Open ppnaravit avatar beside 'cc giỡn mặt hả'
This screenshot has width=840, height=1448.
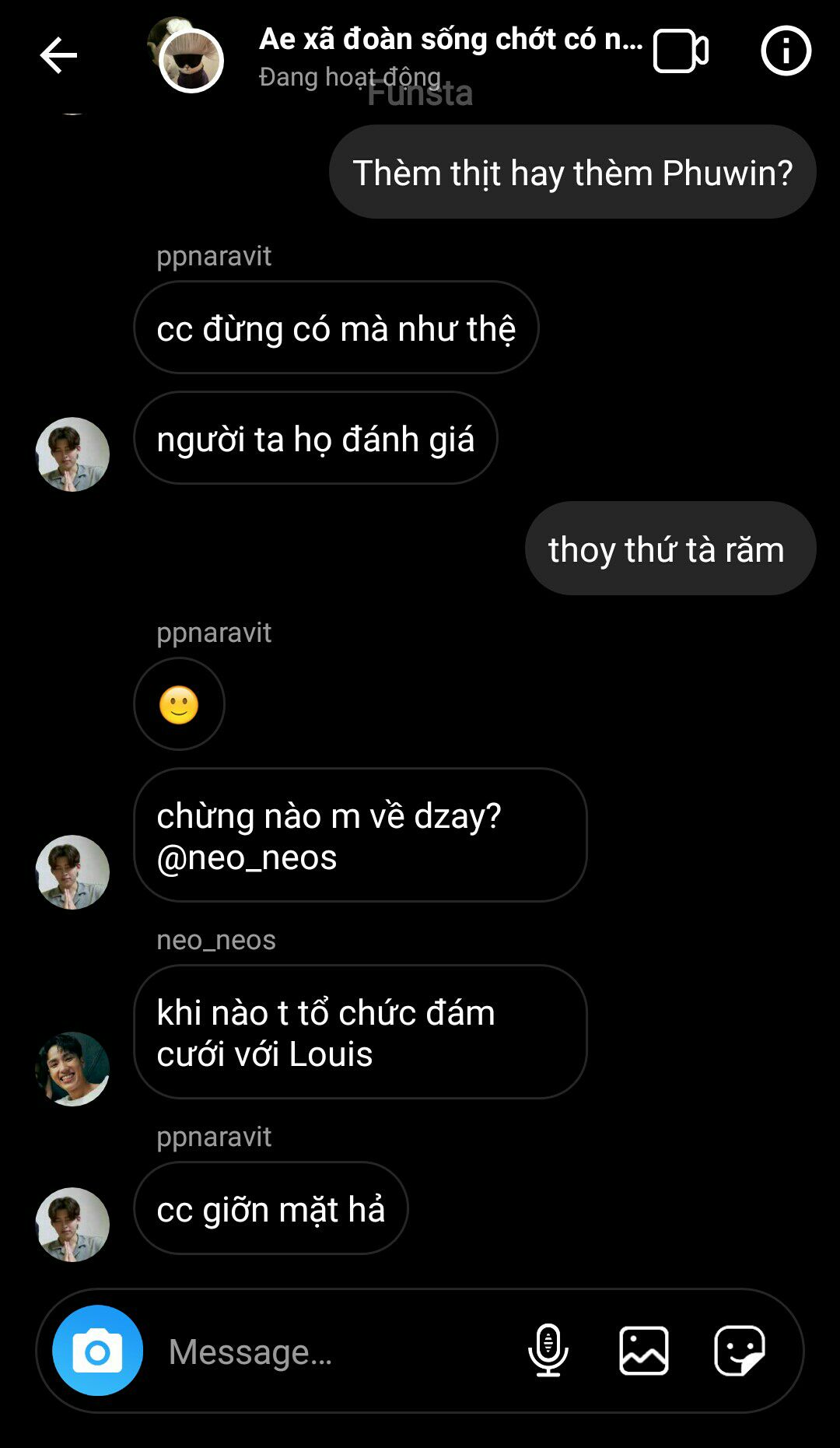[x=72, y=1225]
